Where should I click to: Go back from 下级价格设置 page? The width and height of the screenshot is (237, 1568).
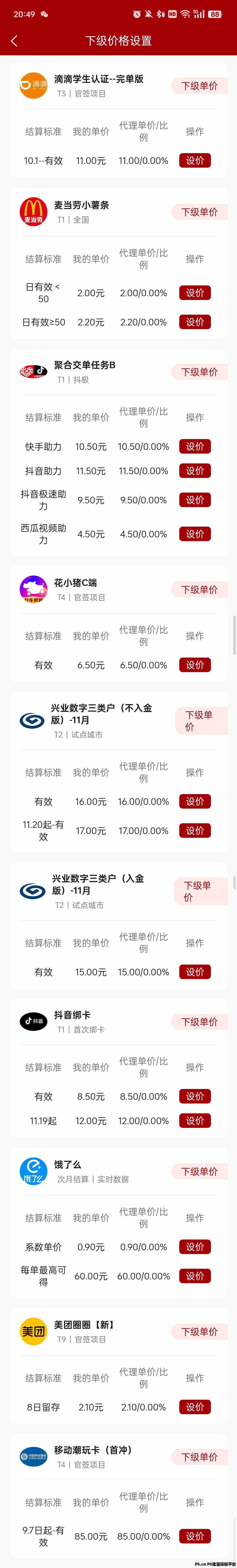pyautogui.click(x=14, y=41)
